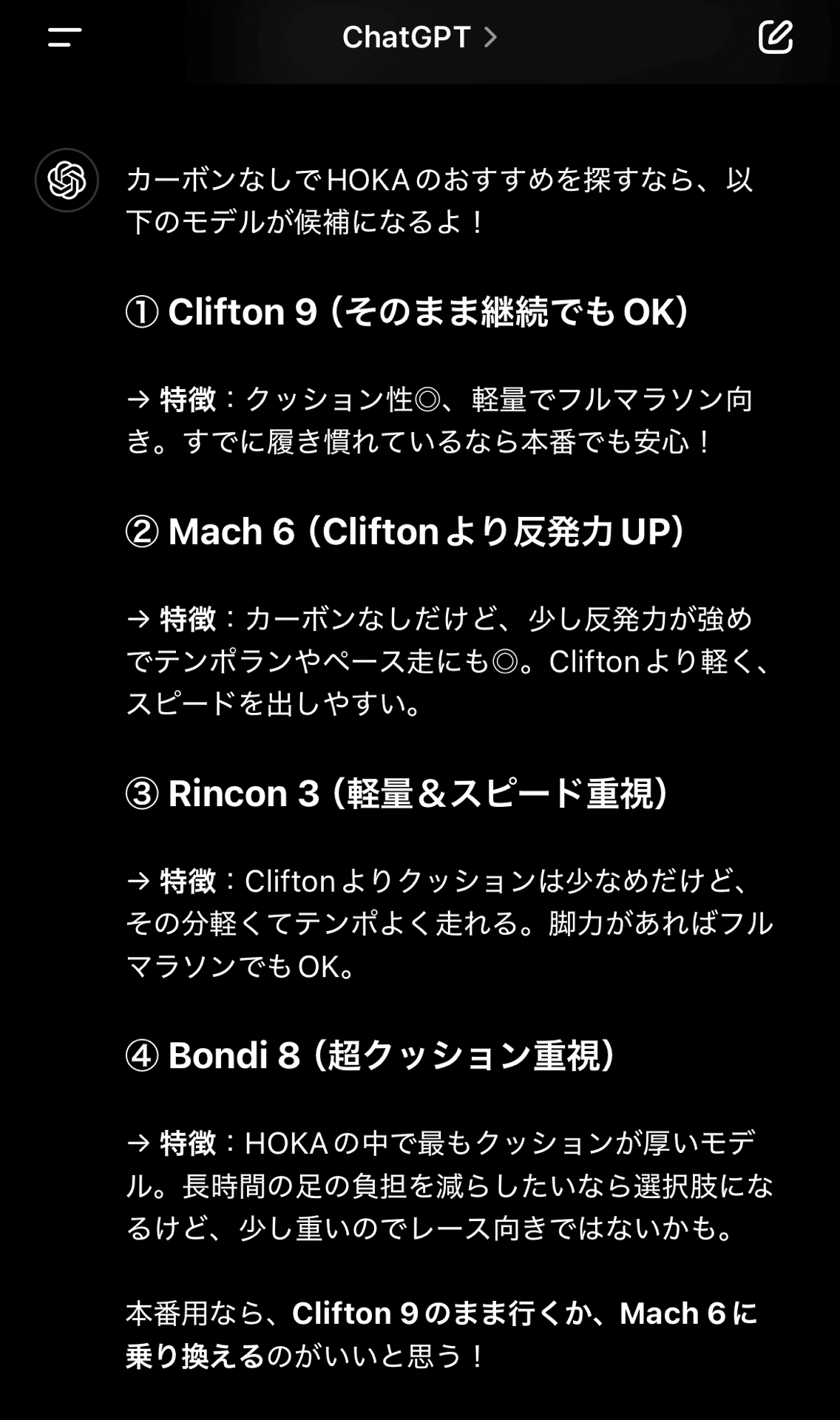Screen dimensions: 840x1420
Task: Select the pencil-in-square new conversation icon
Action: (775, 38)
